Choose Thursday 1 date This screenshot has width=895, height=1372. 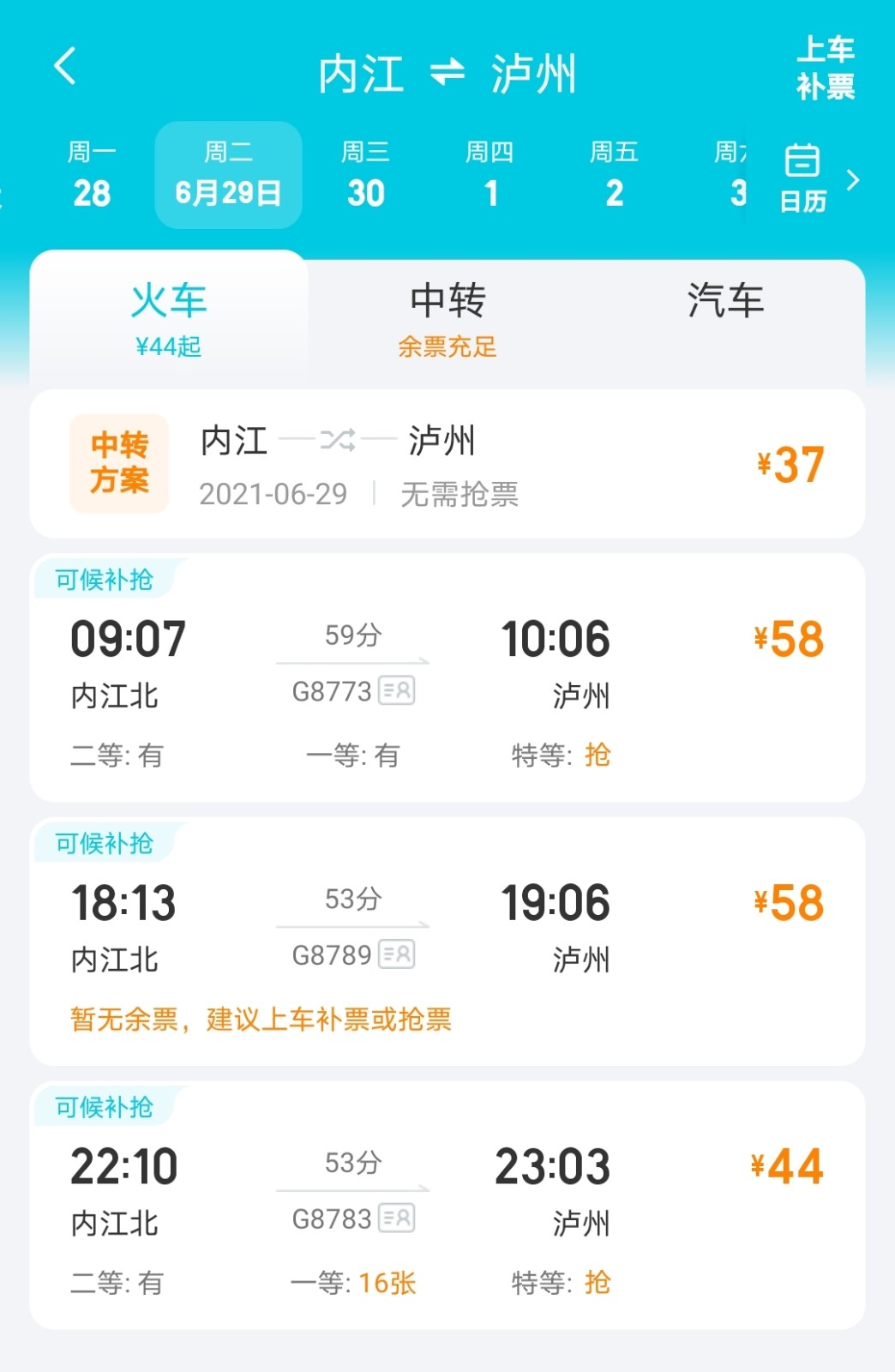[490, 176]
